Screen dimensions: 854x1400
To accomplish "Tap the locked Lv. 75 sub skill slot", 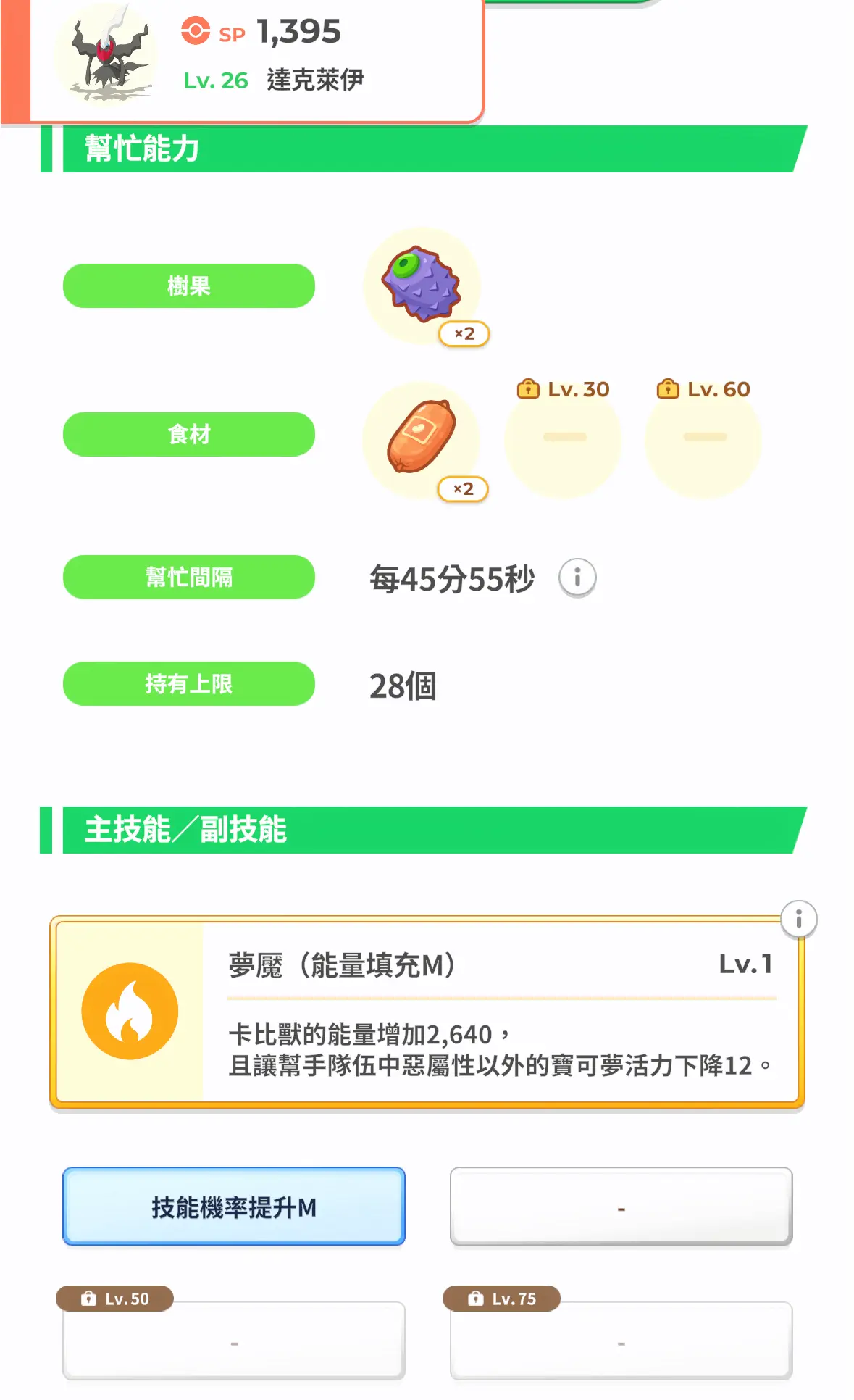I will (x=621, y=1341).
